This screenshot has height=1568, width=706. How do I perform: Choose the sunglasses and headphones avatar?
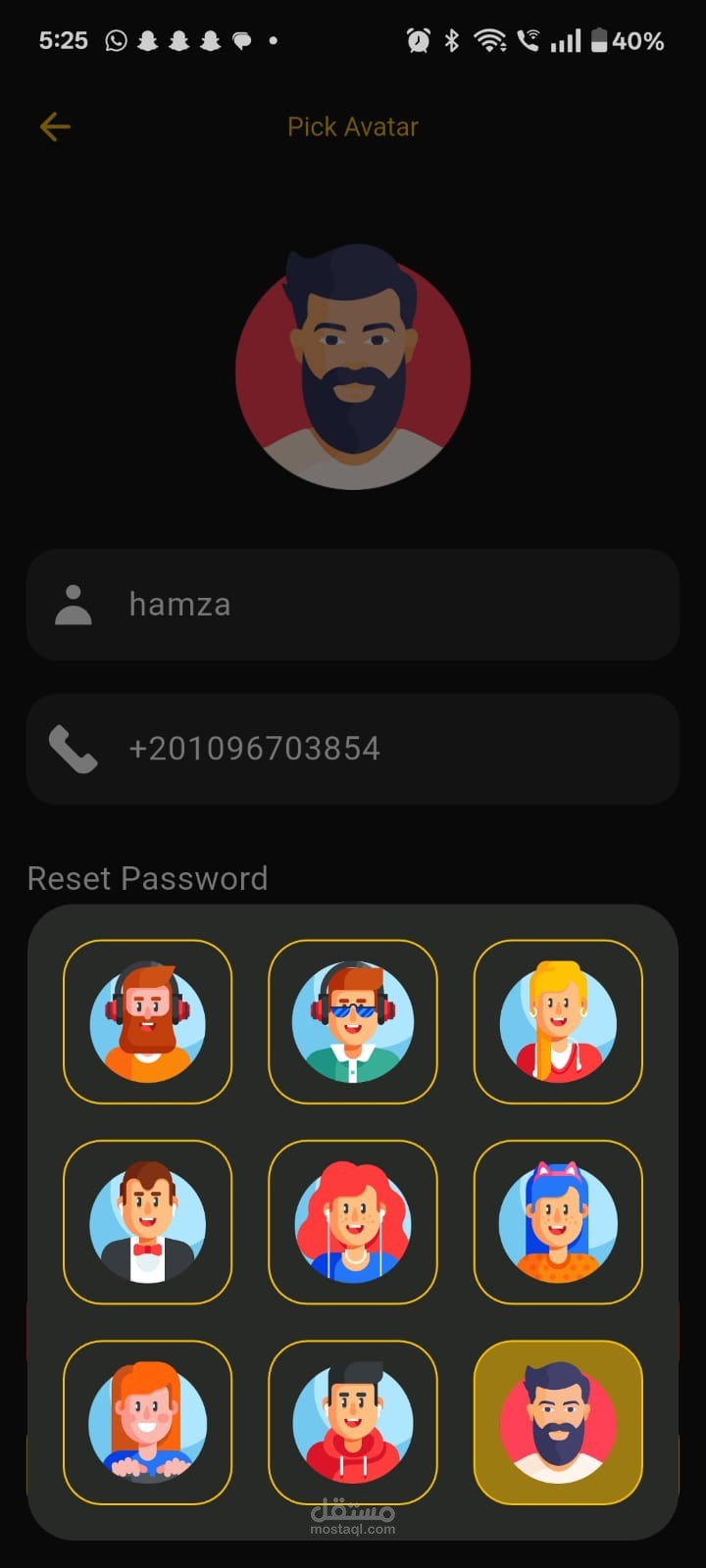(x=353, y=1021)
